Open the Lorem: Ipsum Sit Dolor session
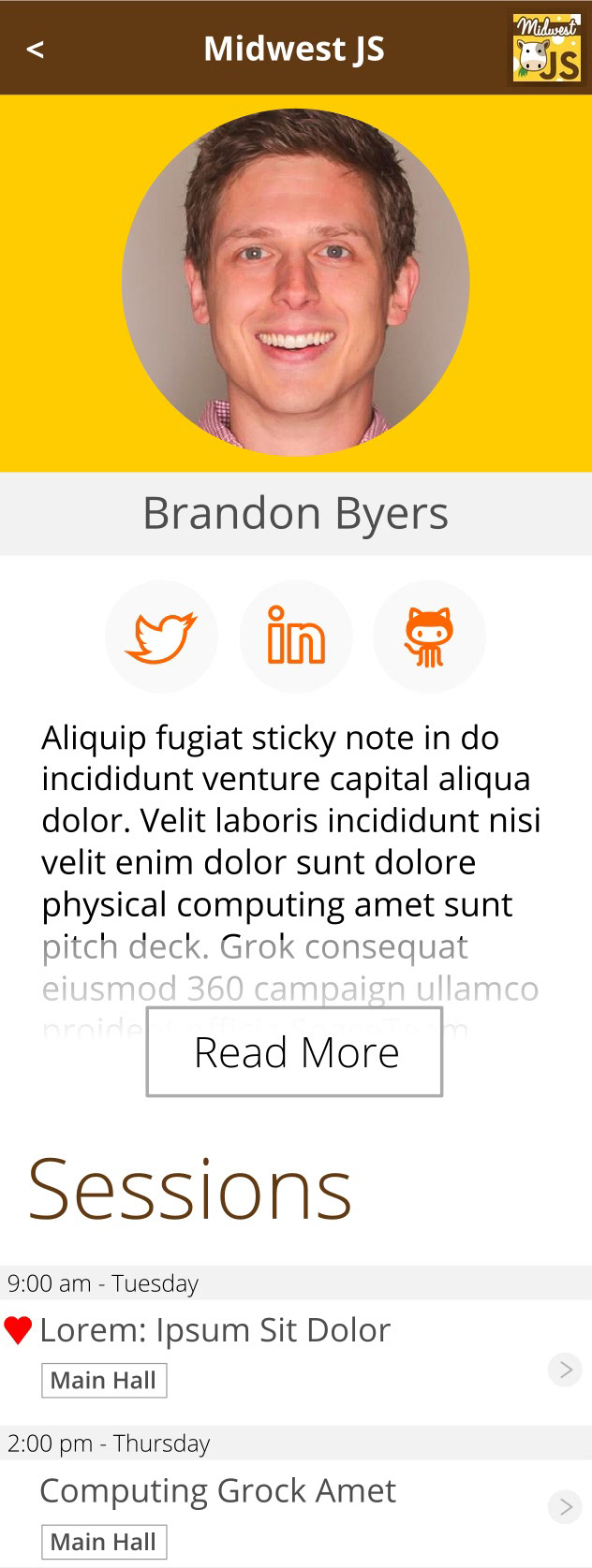This screenshot has height=1568, width=592. 564,1370
